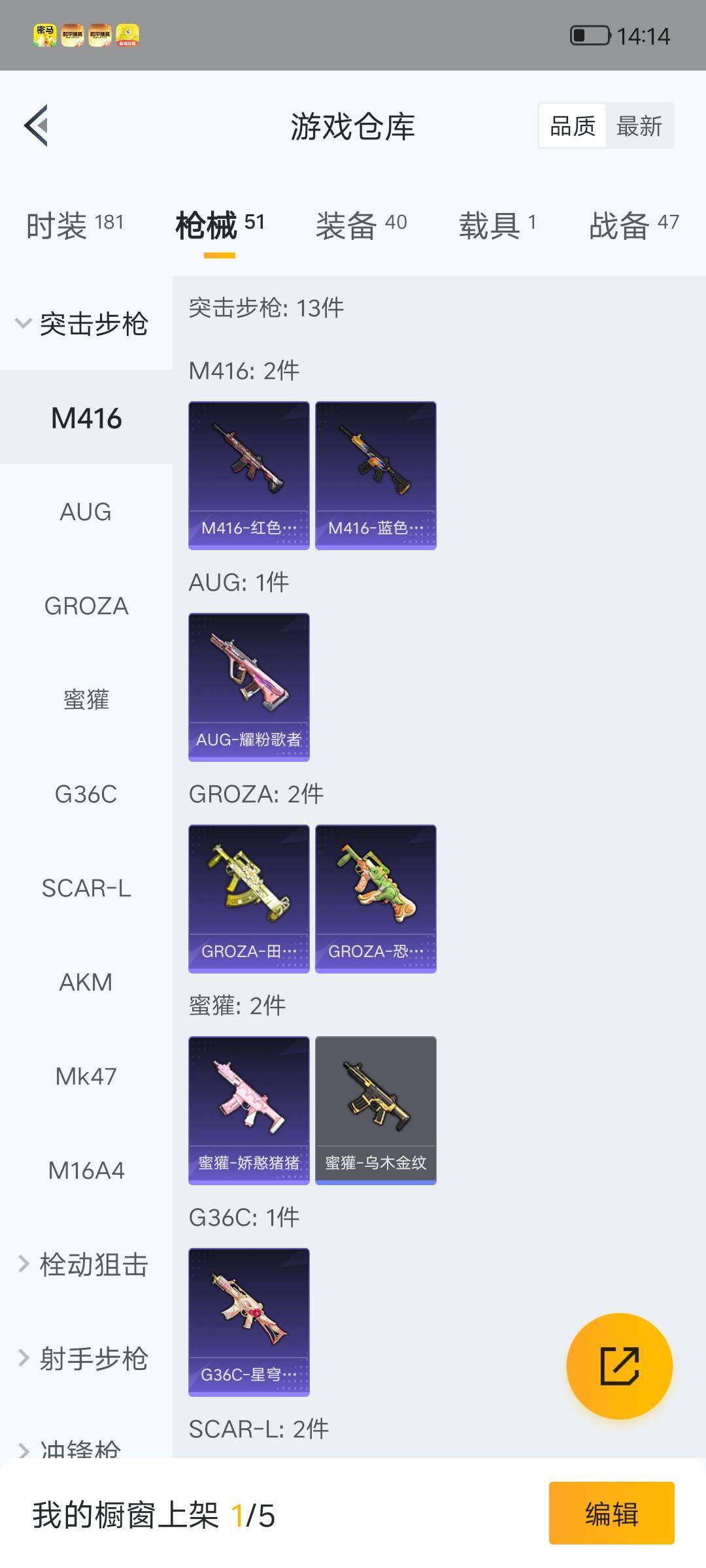Viewport: 706px width, 1568px height.
Task: Tap the 编辑 button
Action: [x=611, y=1513]
